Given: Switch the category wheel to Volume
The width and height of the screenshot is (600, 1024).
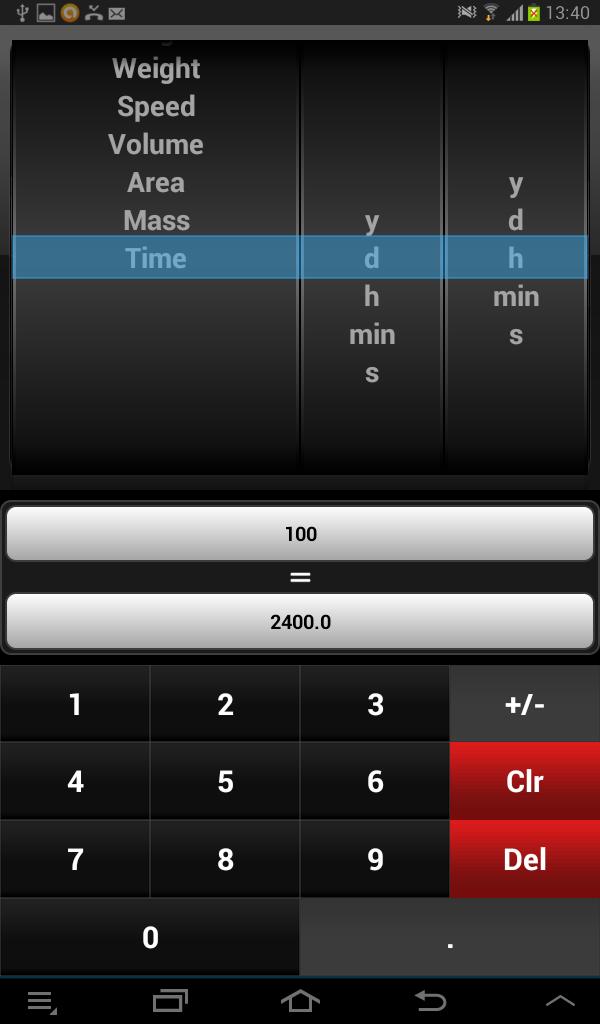Looking at the screenshot, I should pos(156,145).
